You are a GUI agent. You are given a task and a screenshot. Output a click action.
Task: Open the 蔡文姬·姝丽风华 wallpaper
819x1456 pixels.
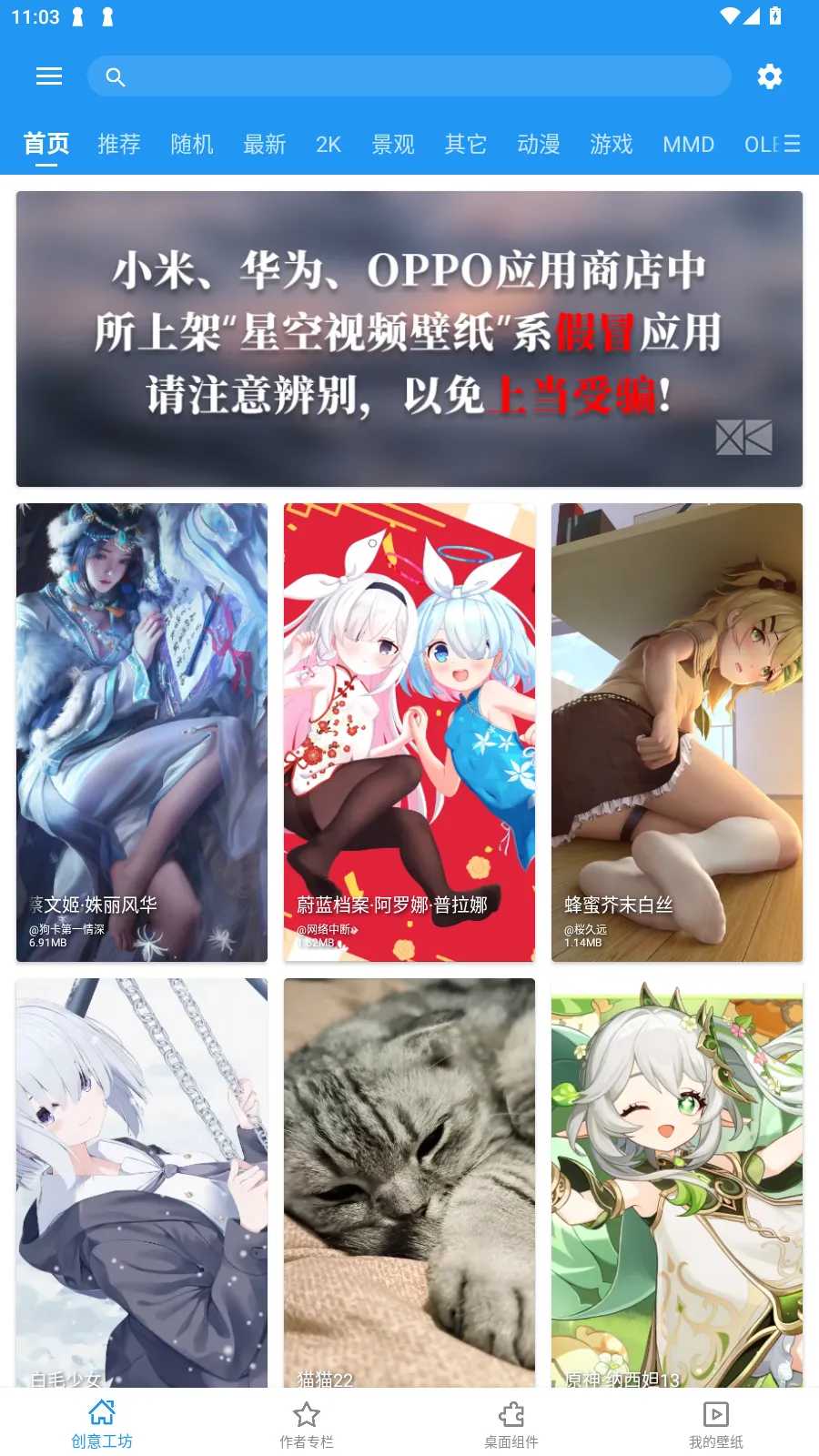click(x=142, y=733)
